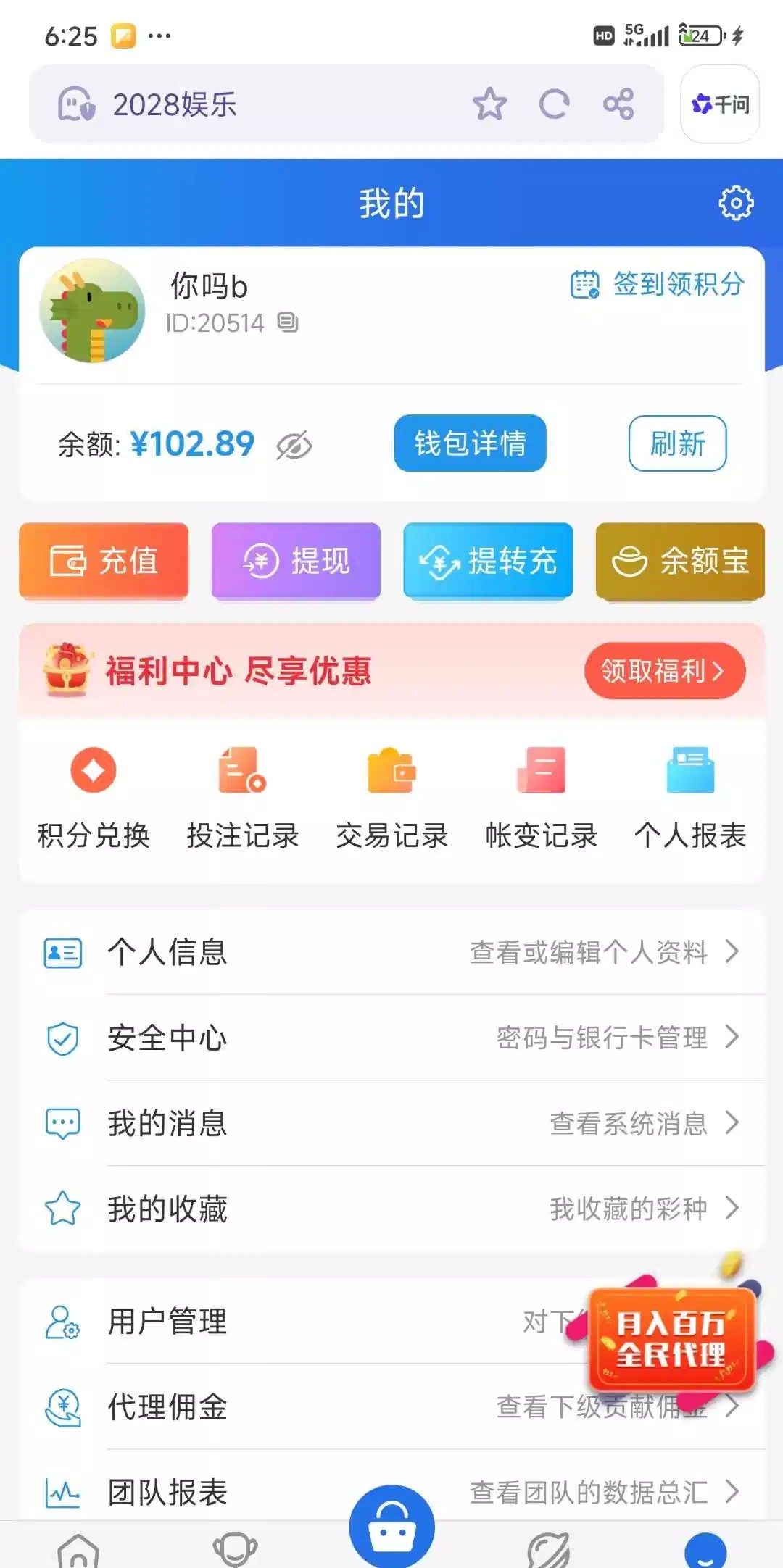Image resolution: width=783 pixels, height=1568 pixels.
Task: Open 我的收藏 favorites
Action: [391, 1209]
